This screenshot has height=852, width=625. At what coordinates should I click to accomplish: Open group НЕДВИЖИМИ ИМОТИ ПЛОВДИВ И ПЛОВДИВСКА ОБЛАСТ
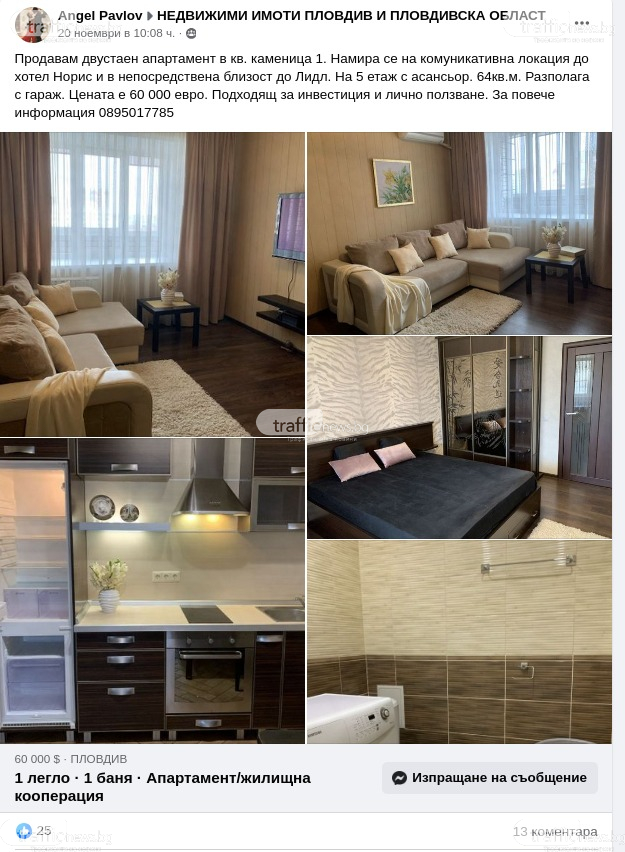[351, 16]
